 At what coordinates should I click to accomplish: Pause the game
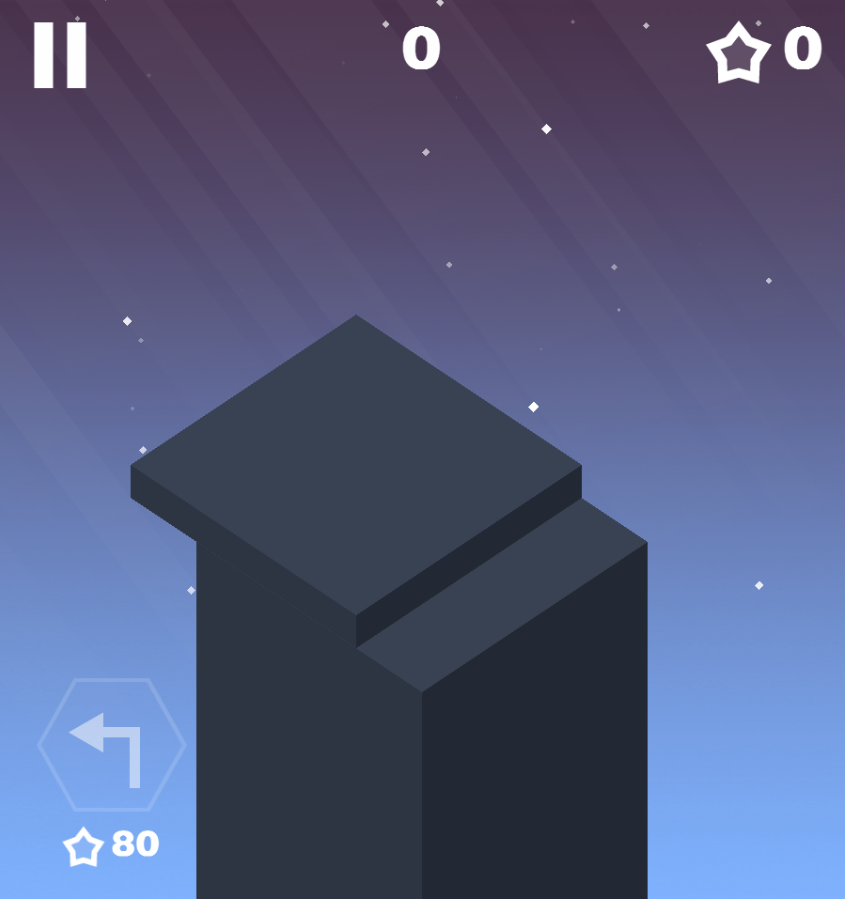[x=60, y=56]
